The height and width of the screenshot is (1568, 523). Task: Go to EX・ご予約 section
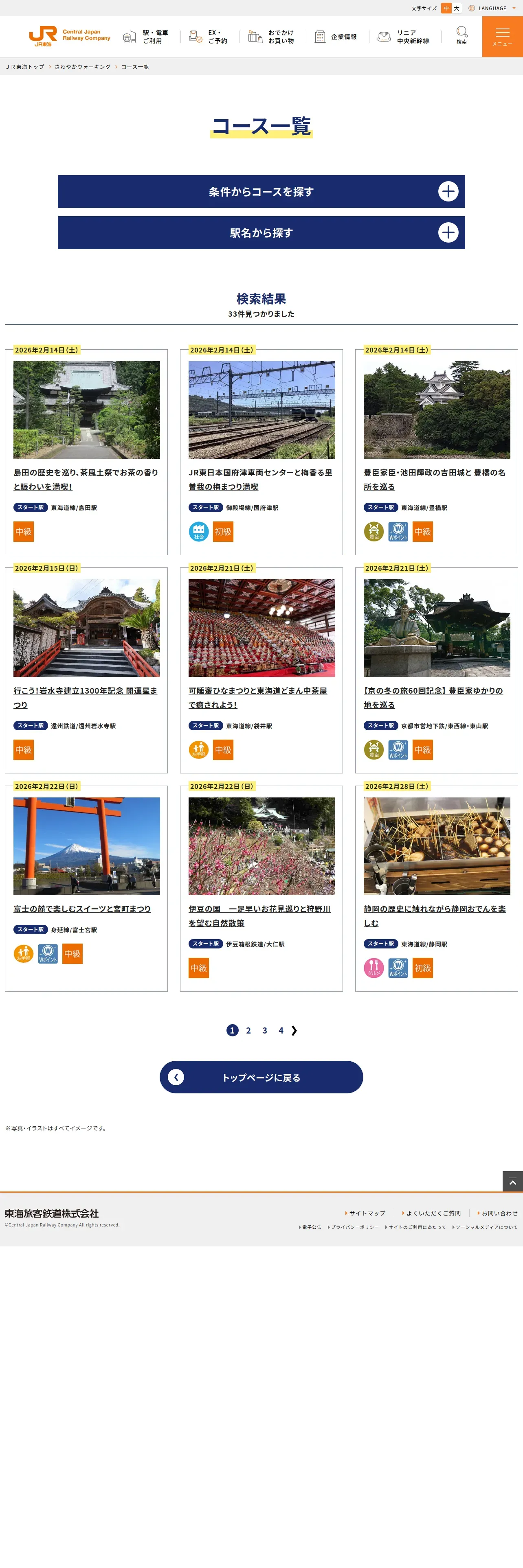[x=208, y=37]
